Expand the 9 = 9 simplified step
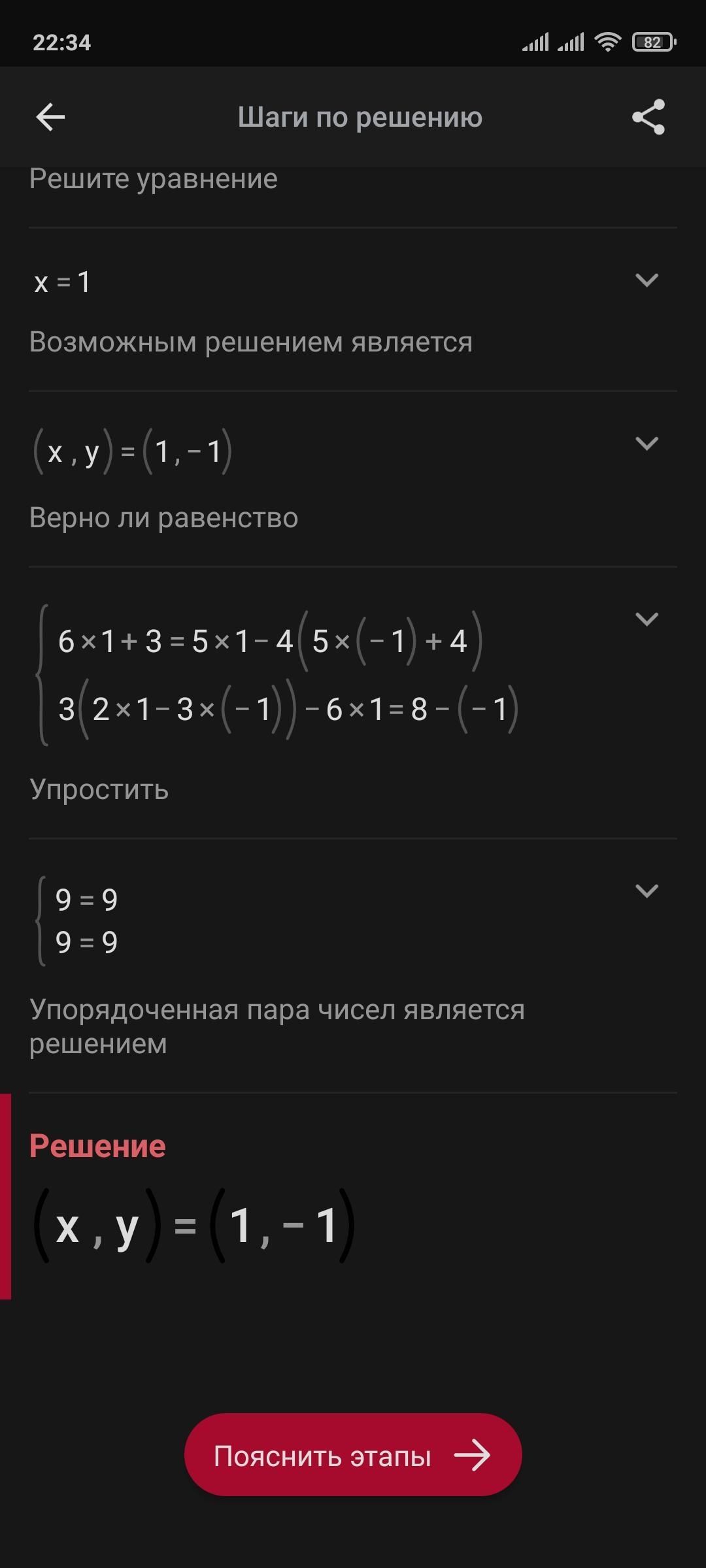This screenshot has width=706, height=1568. [647, 890]
